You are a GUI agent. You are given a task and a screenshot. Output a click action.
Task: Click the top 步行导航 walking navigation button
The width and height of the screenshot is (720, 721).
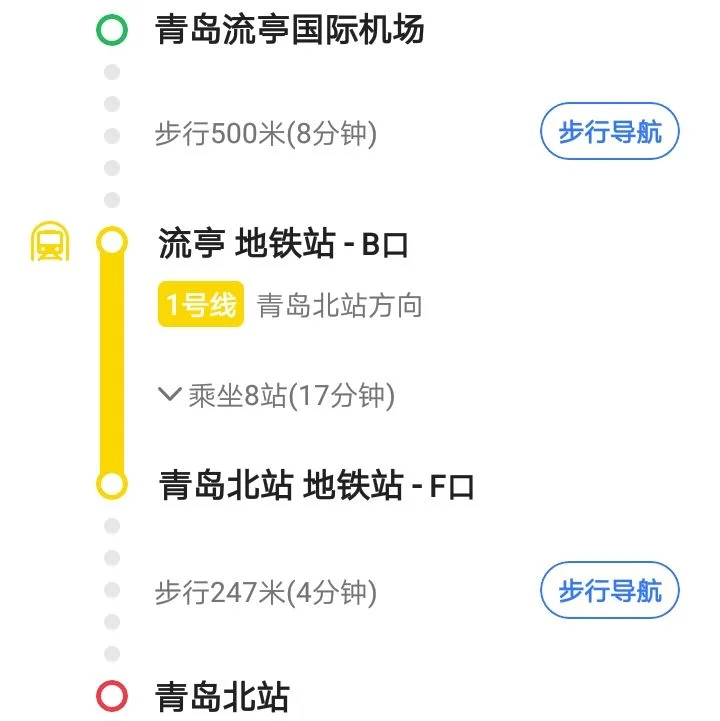pyautogui.click(x=610, y=131)
